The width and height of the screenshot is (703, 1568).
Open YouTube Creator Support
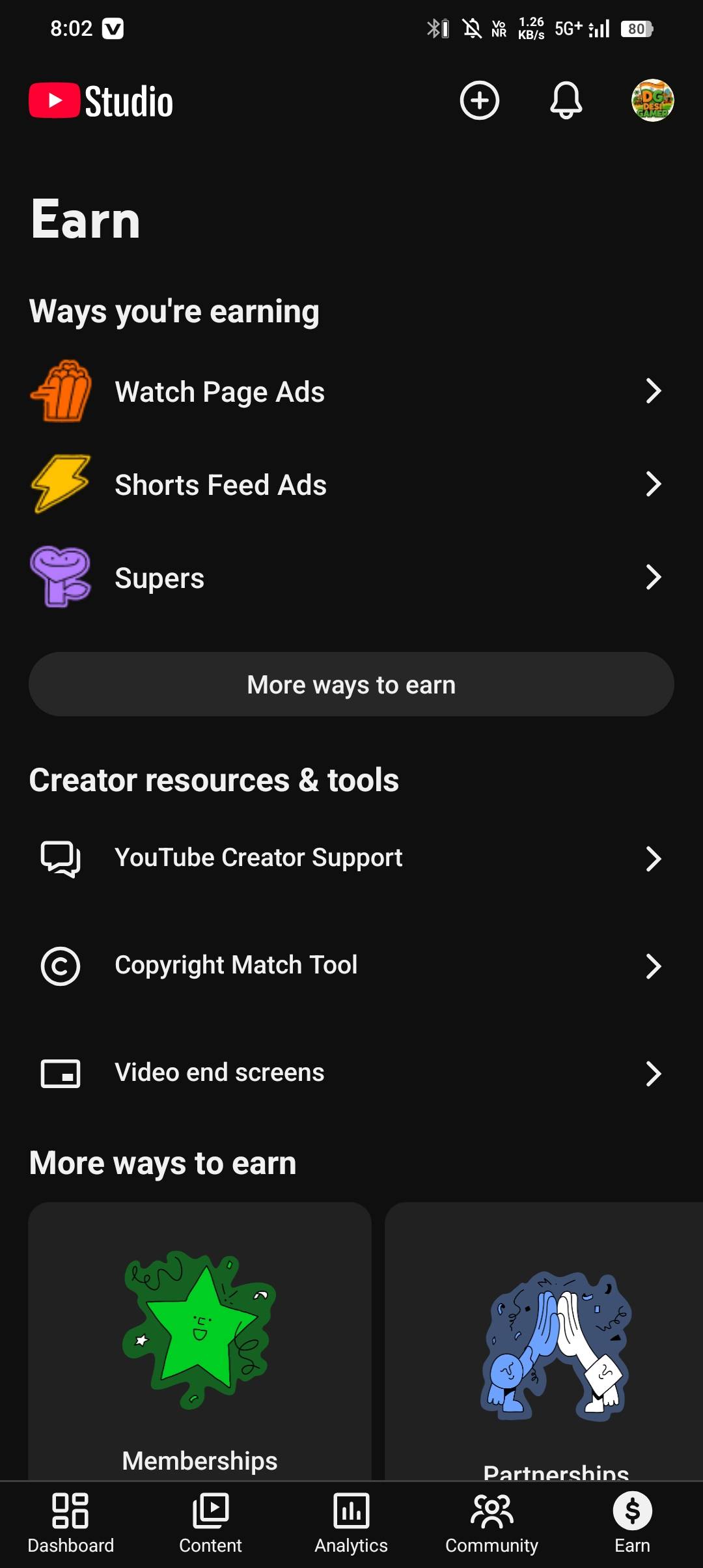[x=351, y=858]
